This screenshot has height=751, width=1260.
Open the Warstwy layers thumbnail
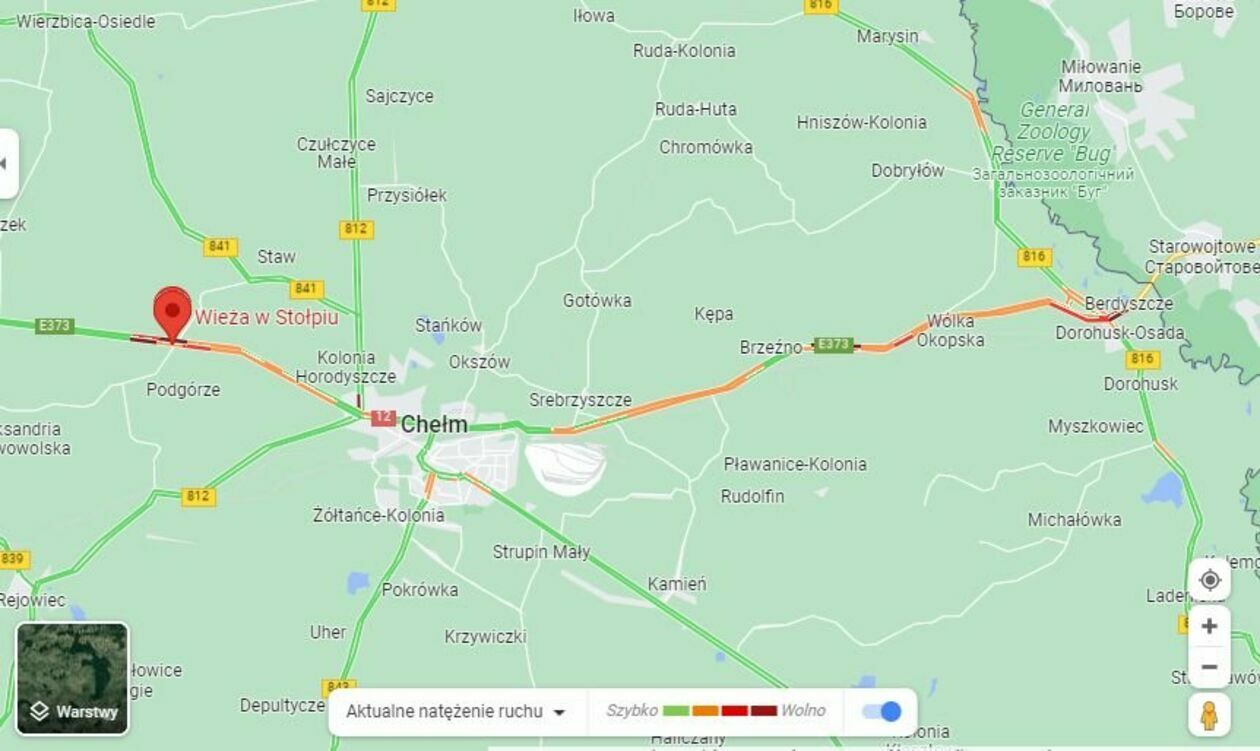tap(72, 679)
